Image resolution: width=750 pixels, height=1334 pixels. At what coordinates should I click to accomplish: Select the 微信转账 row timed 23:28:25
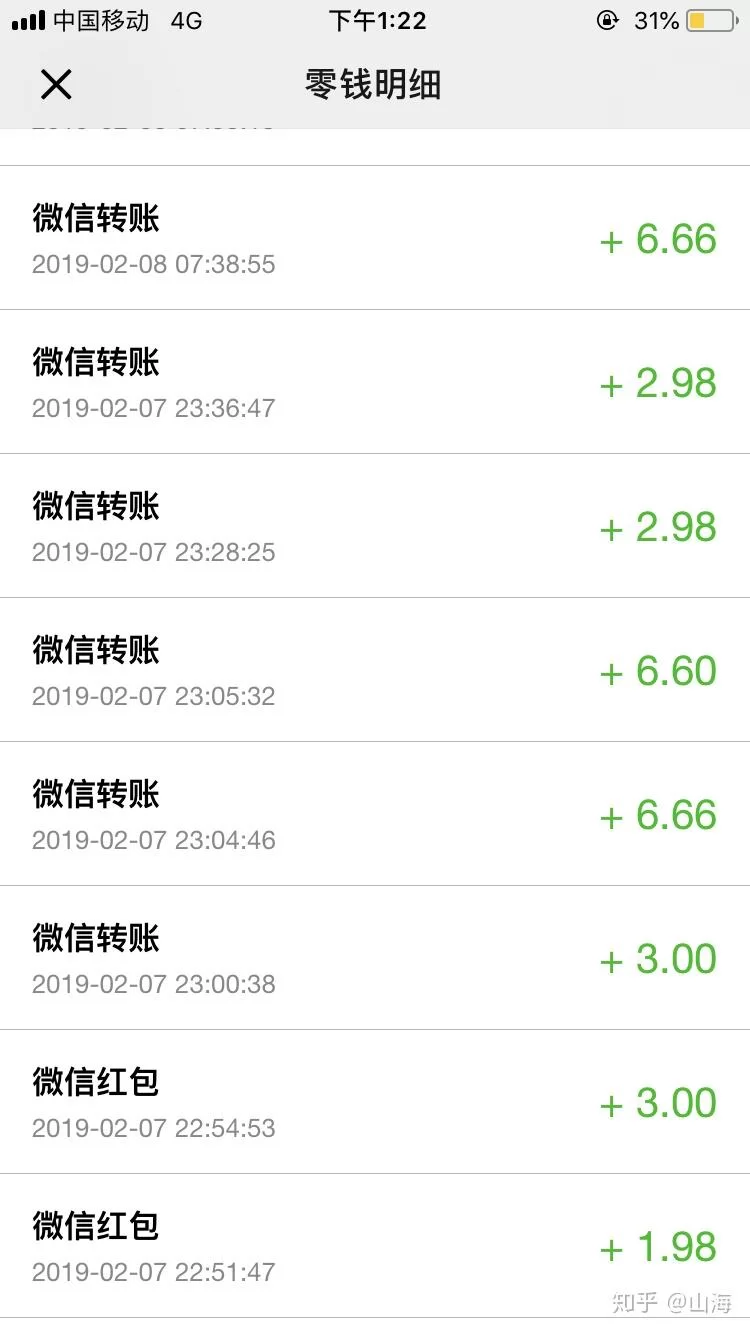coord(375,527)
